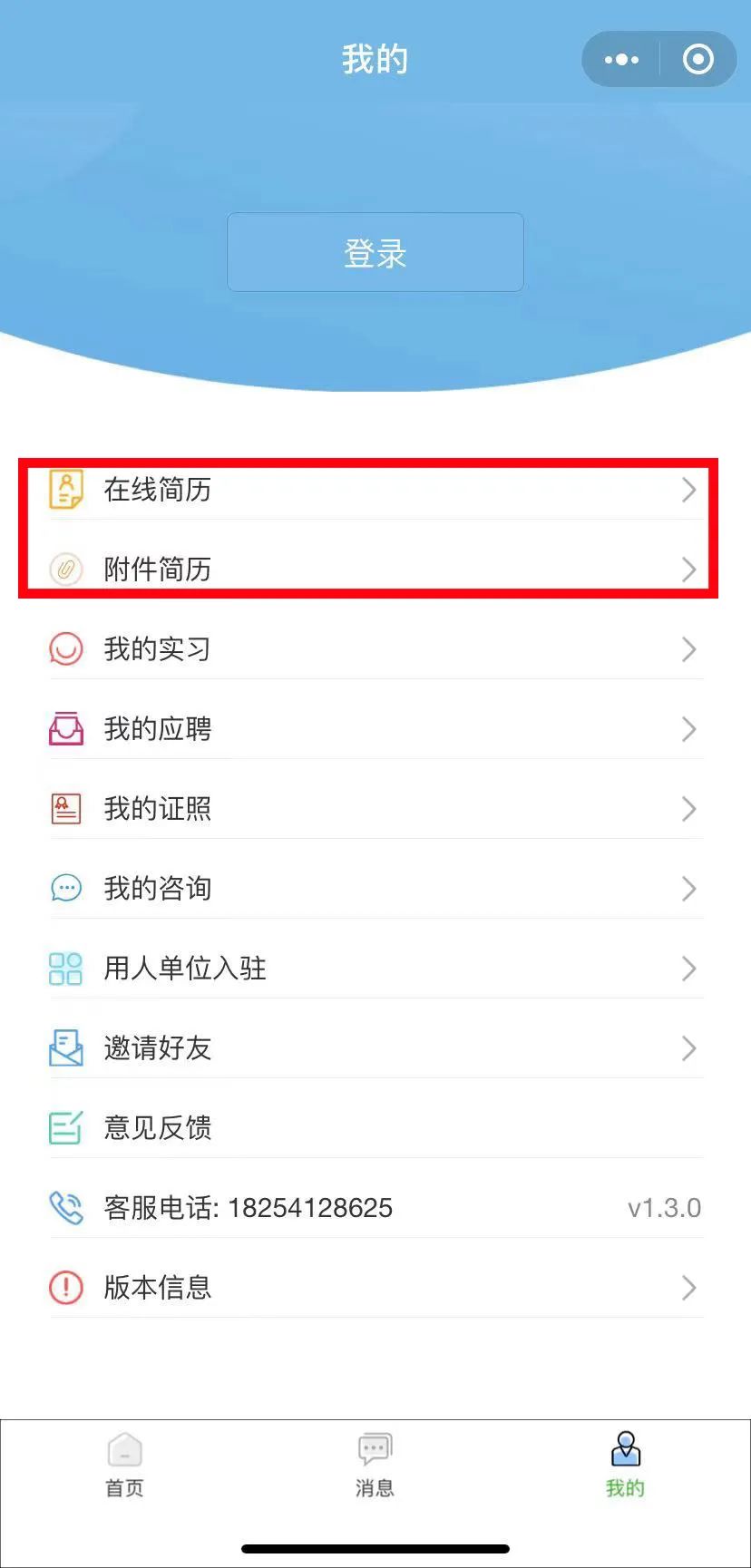View 我的证照 my certificates

[375, 809]
